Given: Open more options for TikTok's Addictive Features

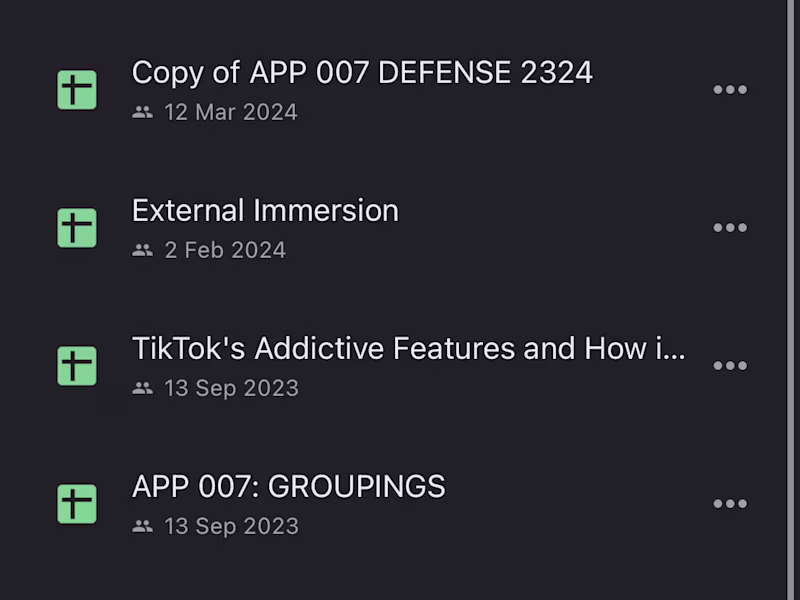Looking at the screenshot, I should coord(729,366).
